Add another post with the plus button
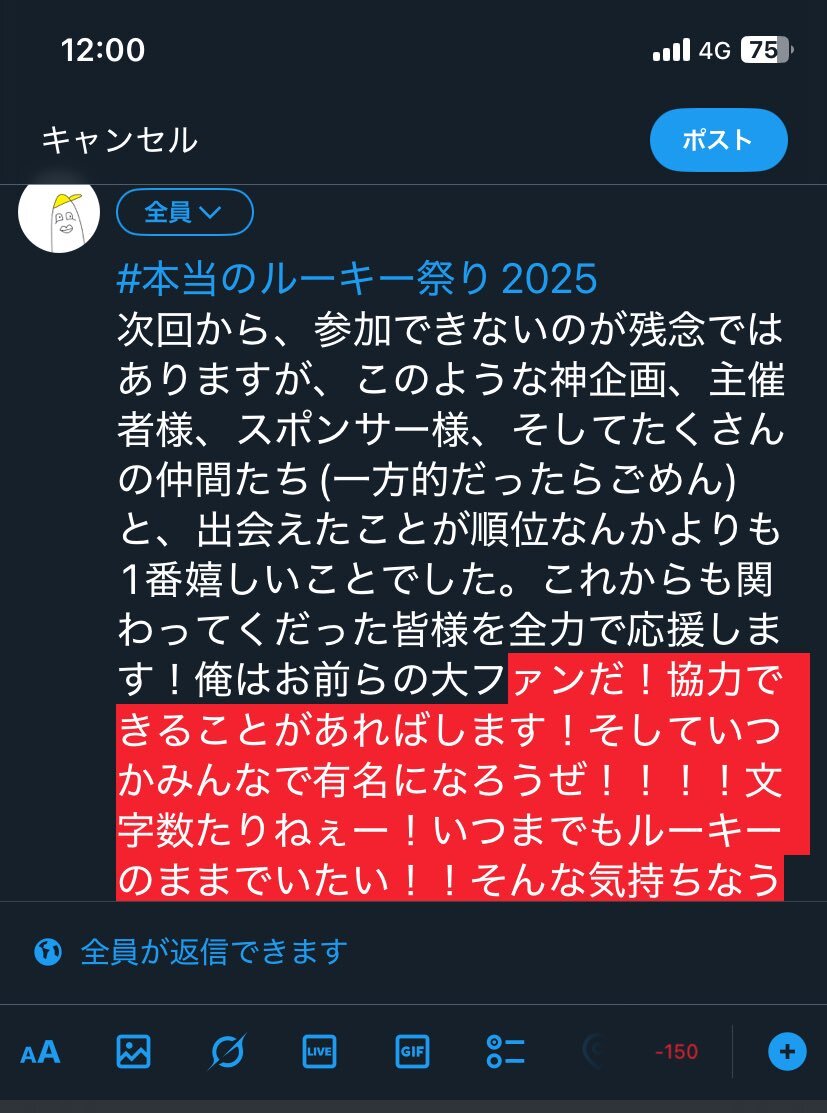Screen dimensions: 827x1113 (x=787, y=1051)
